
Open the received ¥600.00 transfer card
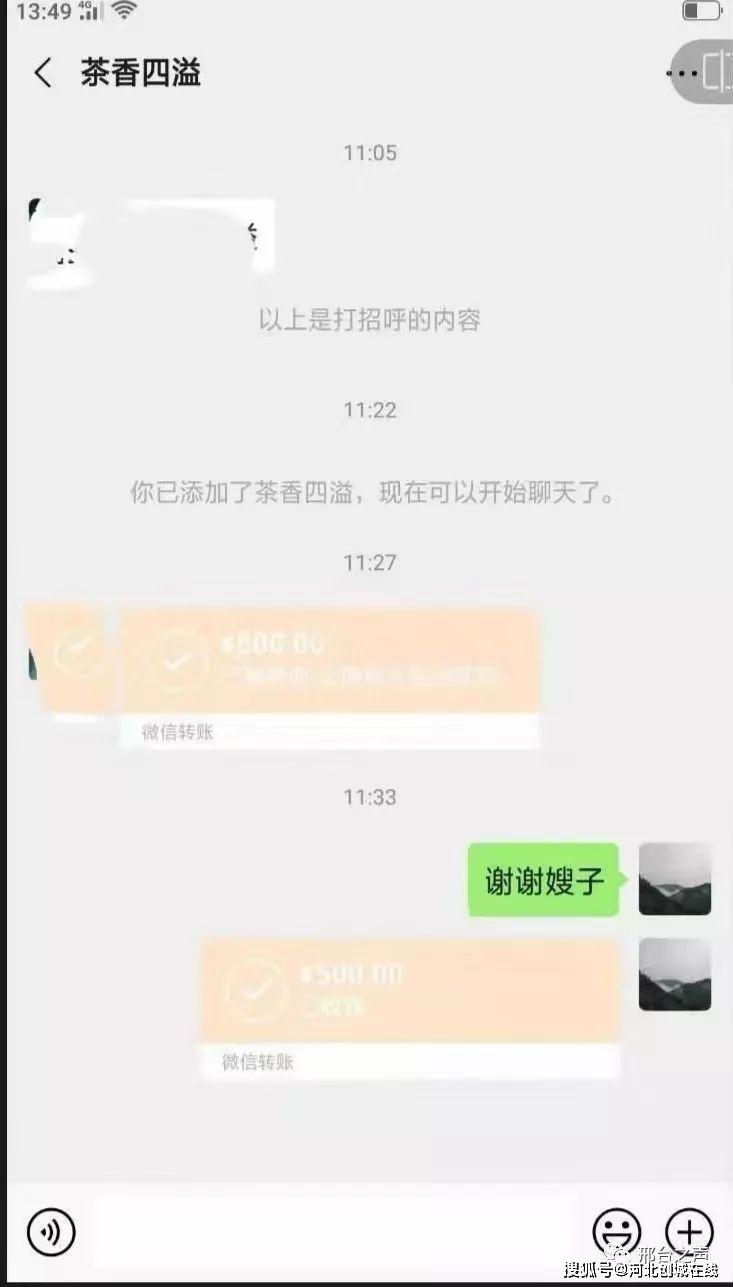330,663
